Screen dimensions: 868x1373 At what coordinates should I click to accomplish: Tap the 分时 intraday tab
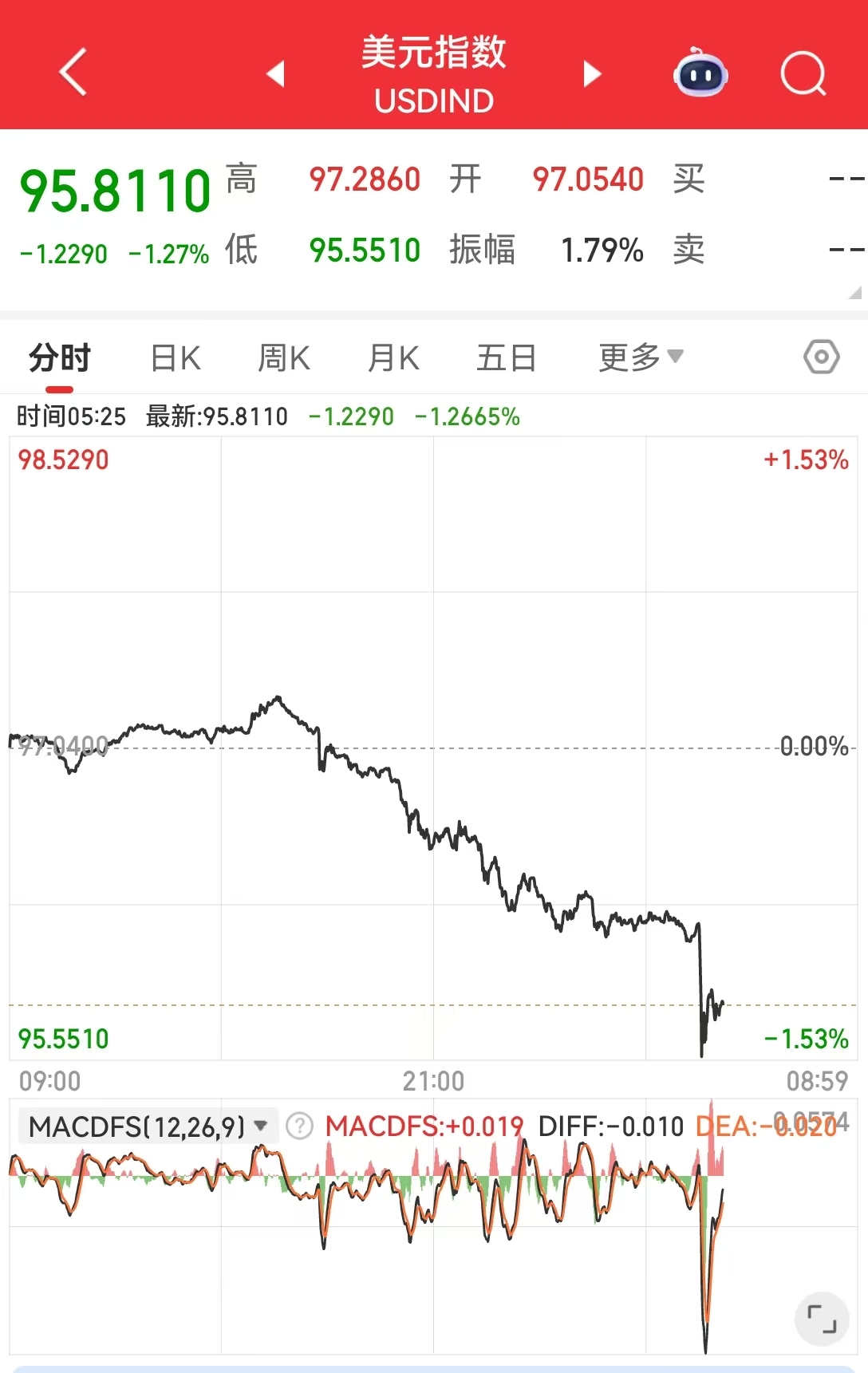coord(59,358)
